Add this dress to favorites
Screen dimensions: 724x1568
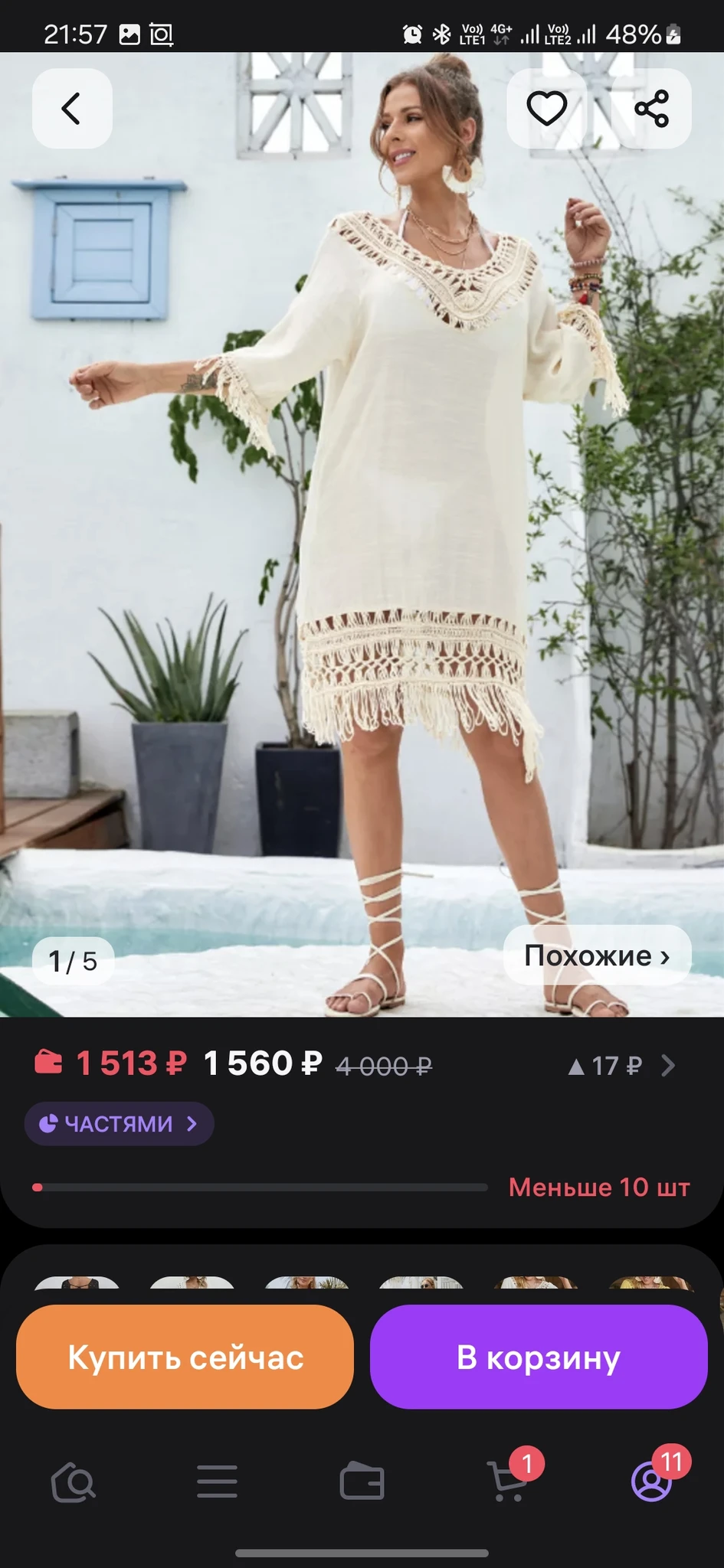[x=546, y=109]
